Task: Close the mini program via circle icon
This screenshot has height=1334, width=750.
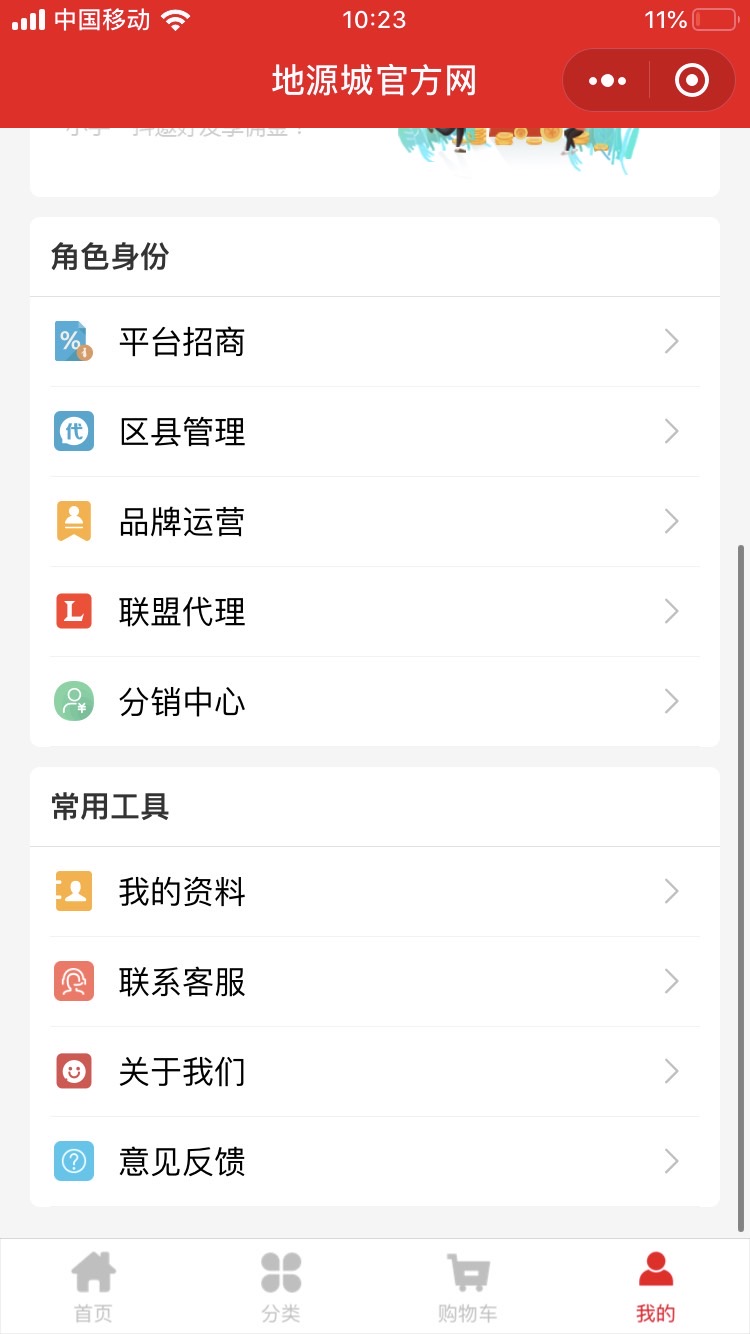Action: pyautogui.click(x=692, y=80)
